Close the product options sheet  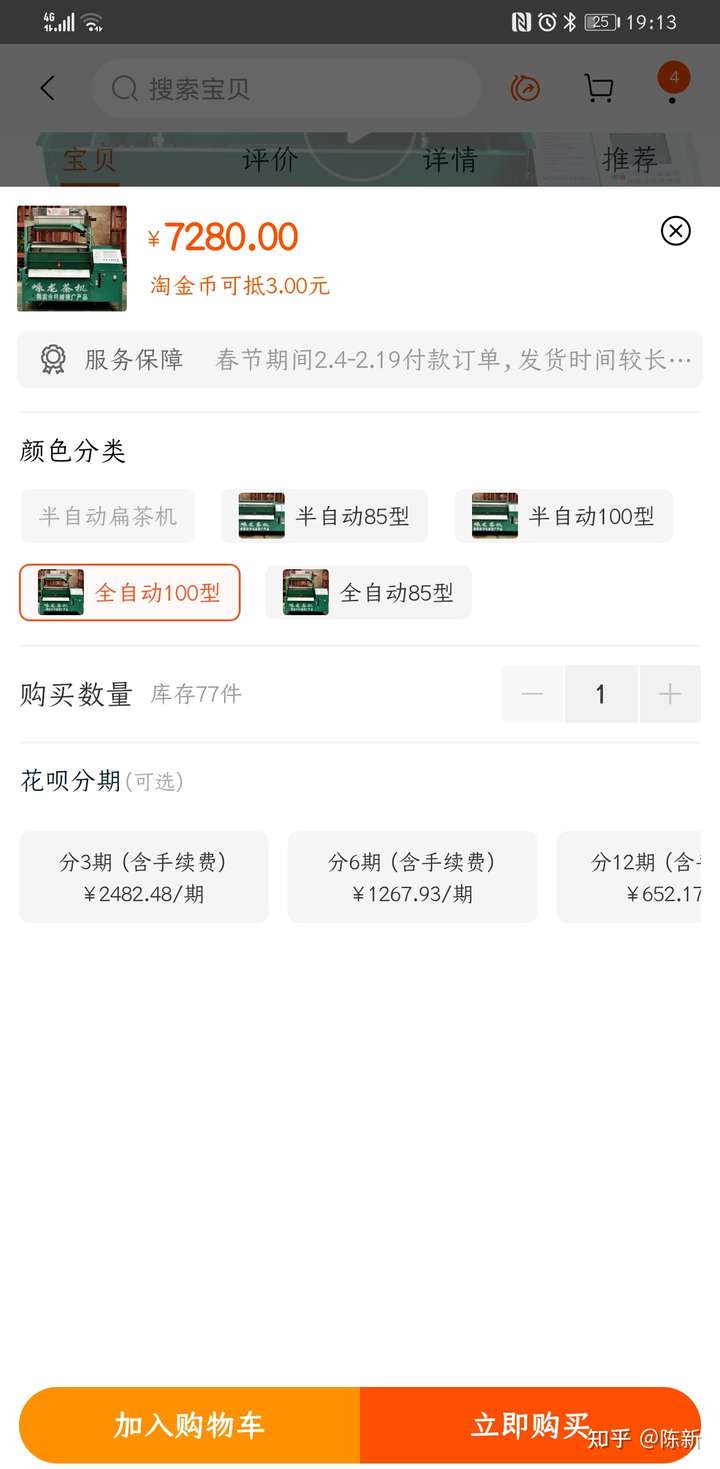tap(676, 231)
